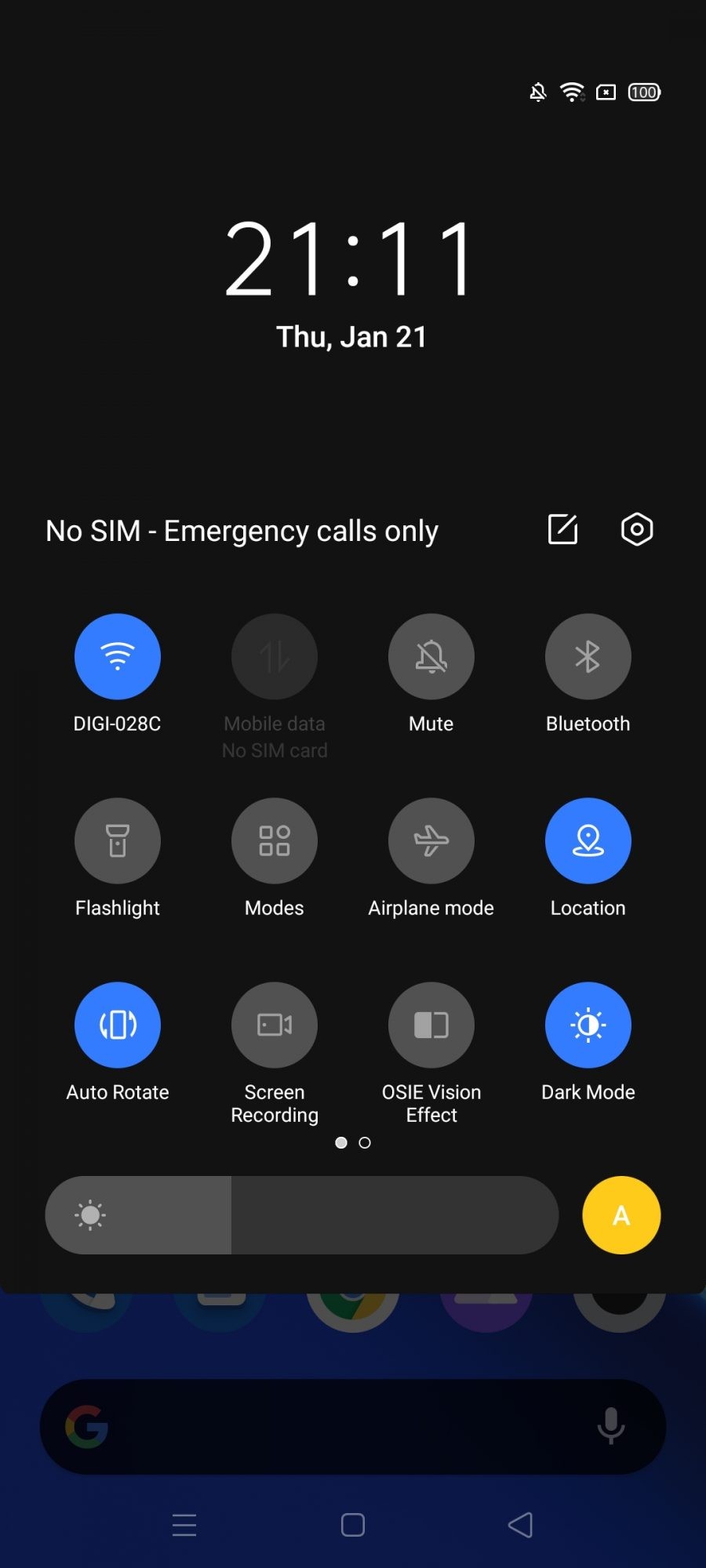
Task: Disable the Location tile
Action: pos(588,841)
